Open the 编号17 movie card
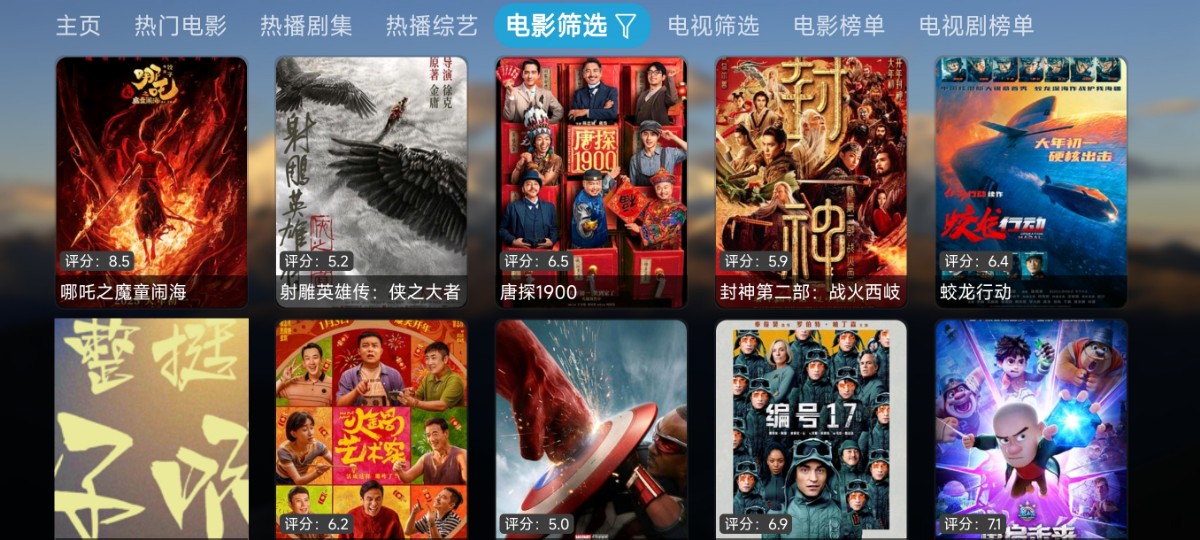The height and width of the screenshot is (540, 1200). coord(811,428)
